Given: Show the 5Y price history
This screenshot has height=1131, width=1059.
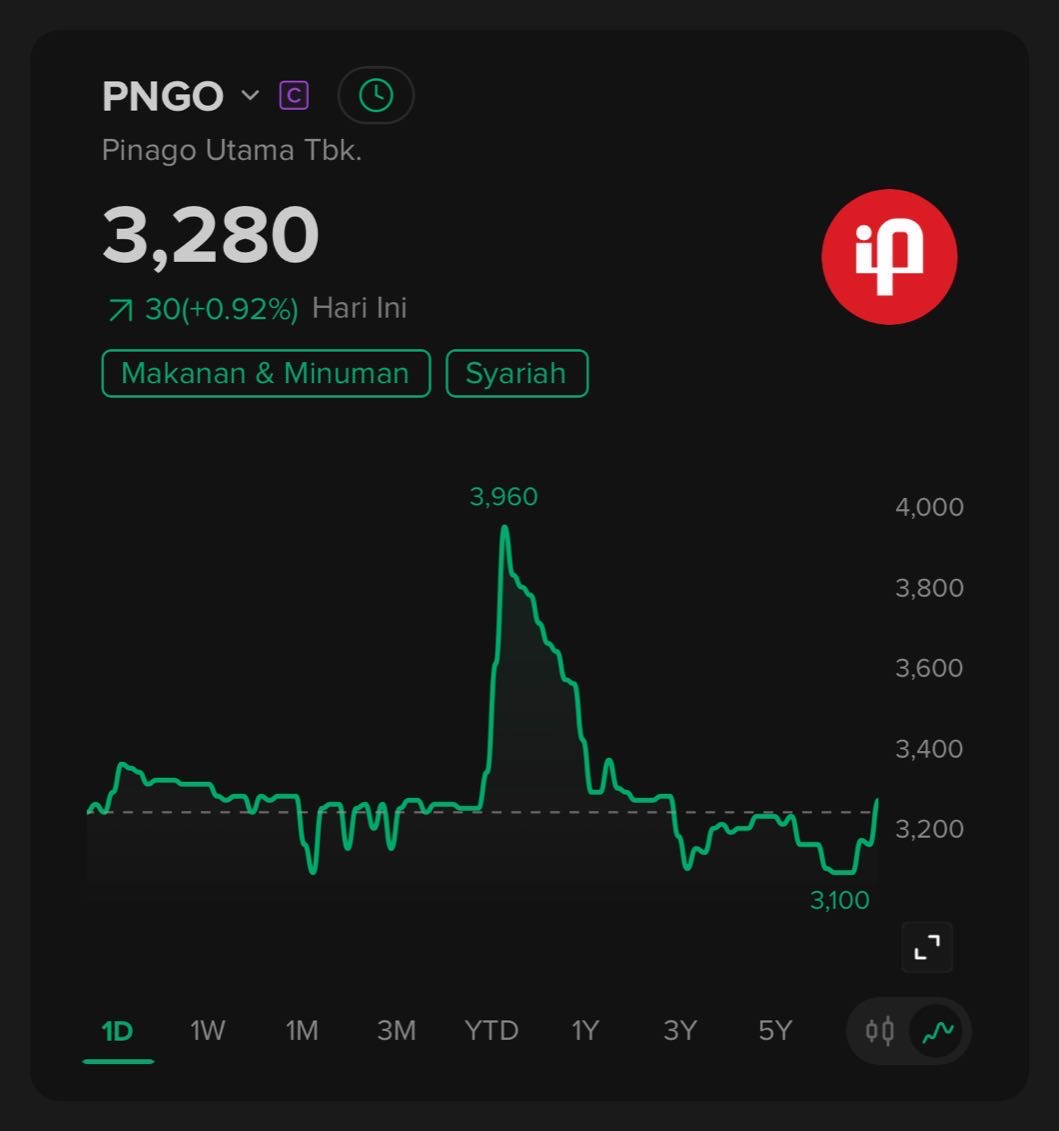Looking at the screenshot, I should pyautogui.click(x=775, y=1031).
